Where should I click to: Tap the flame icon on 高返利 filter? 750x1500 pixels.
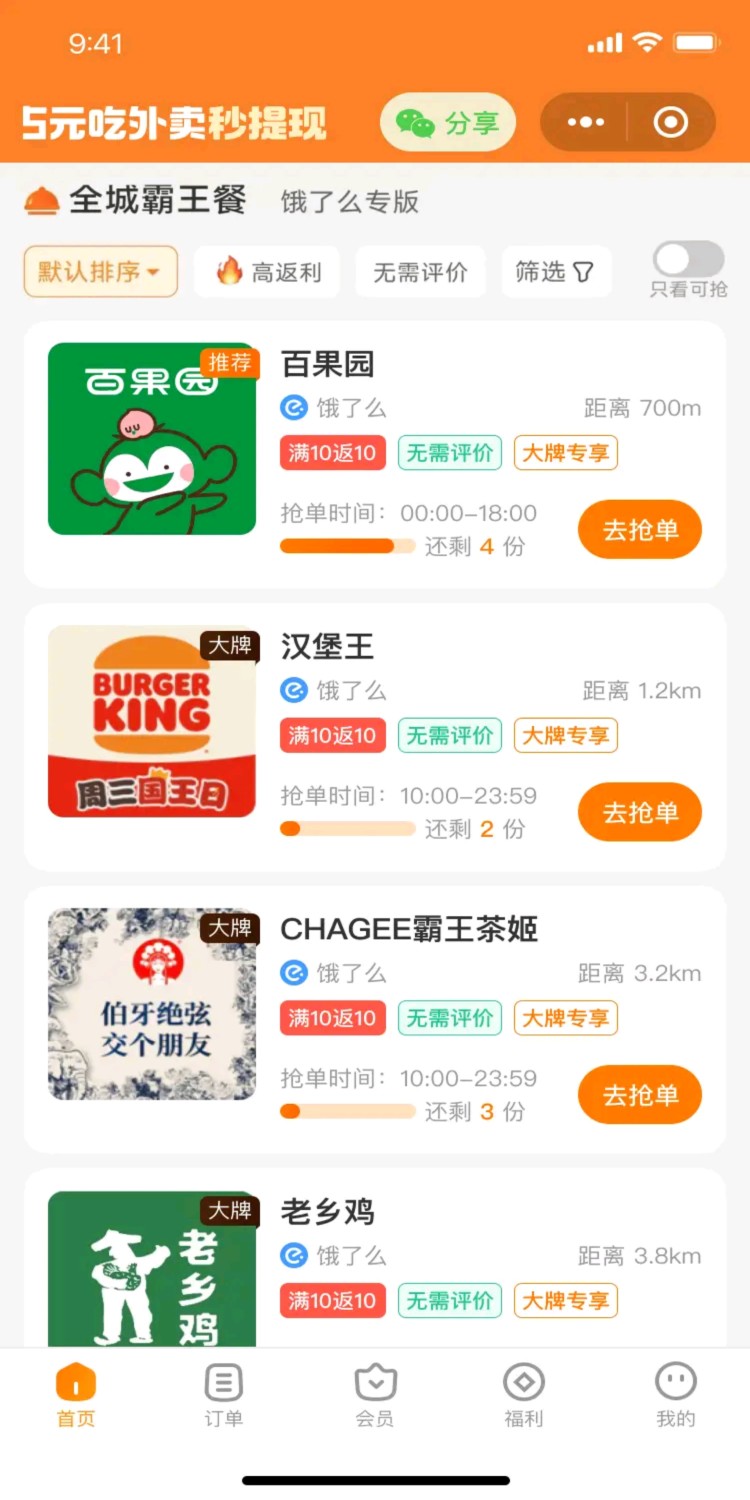coord(226,270)
